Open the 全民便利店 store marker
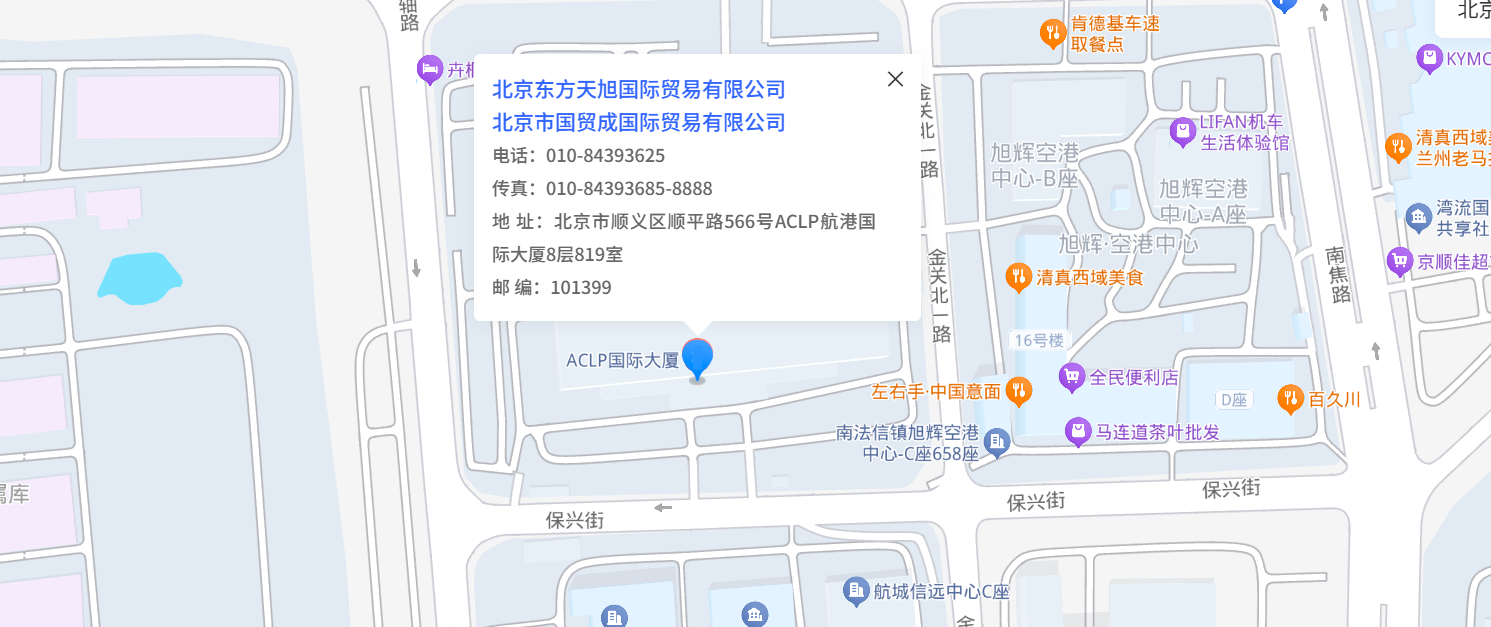Viewport: 1491px width, 627px height. pyautogui.click(x=1072, y=377)
